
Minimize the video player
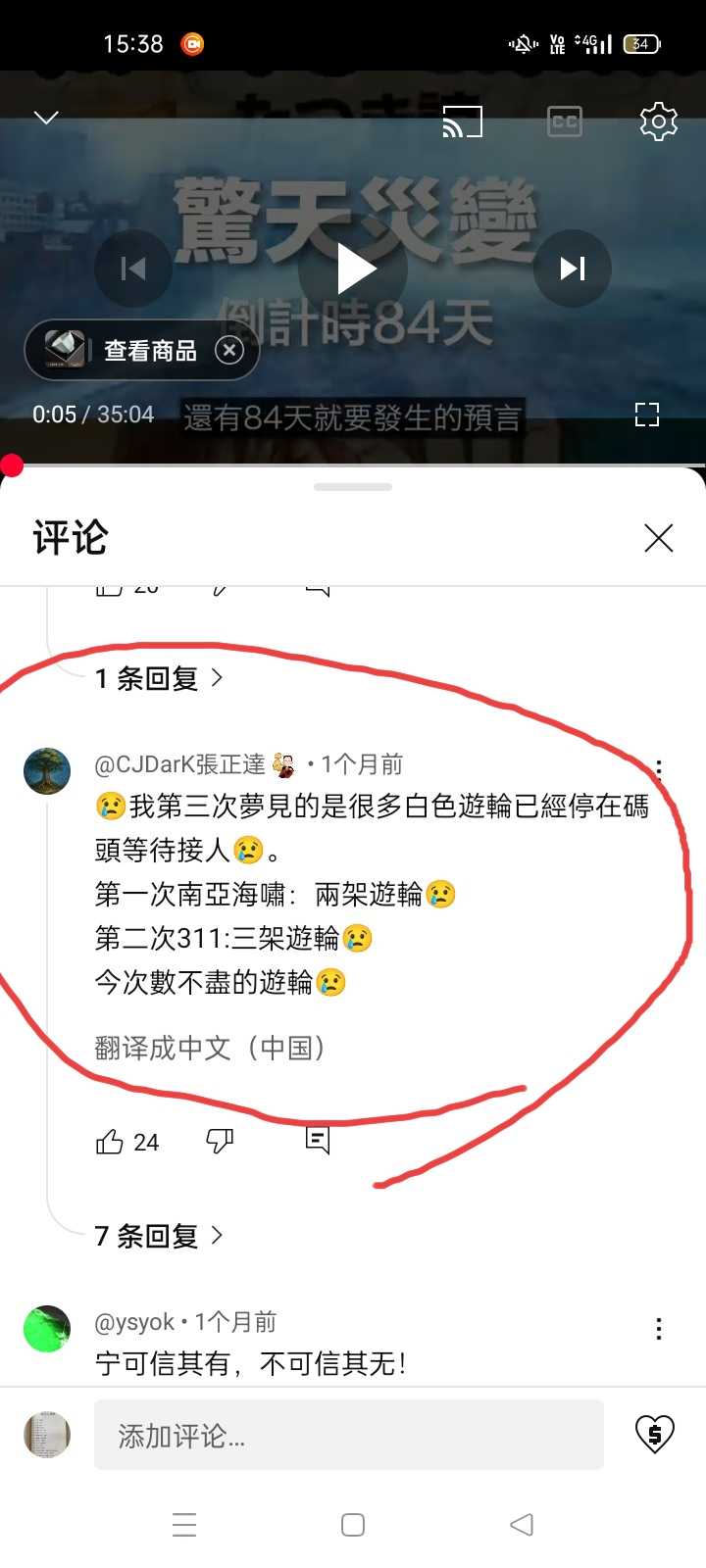click(x=46, y=119)
